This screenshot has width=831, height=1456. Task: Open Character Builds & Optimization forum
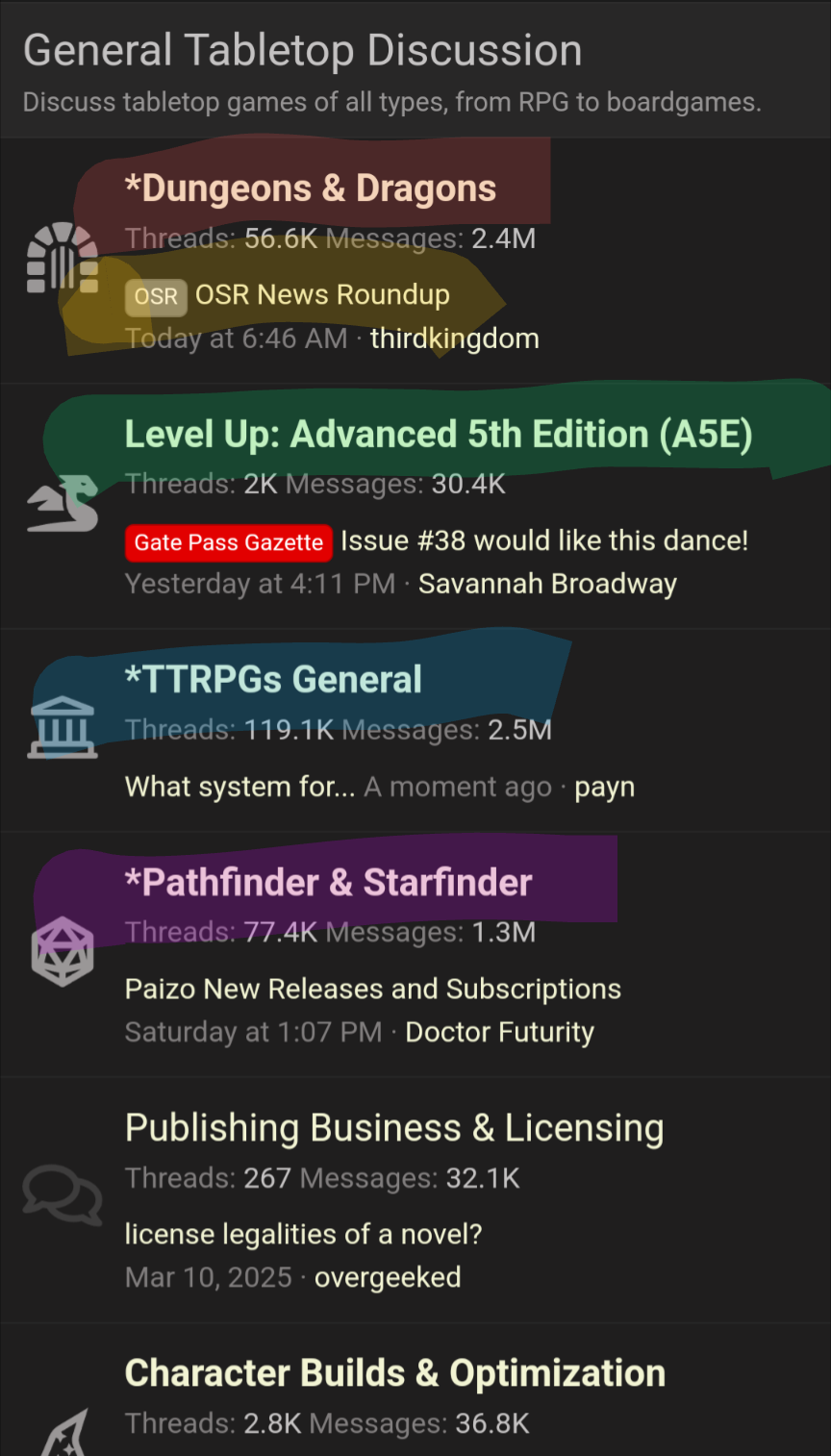(394, 1373)
